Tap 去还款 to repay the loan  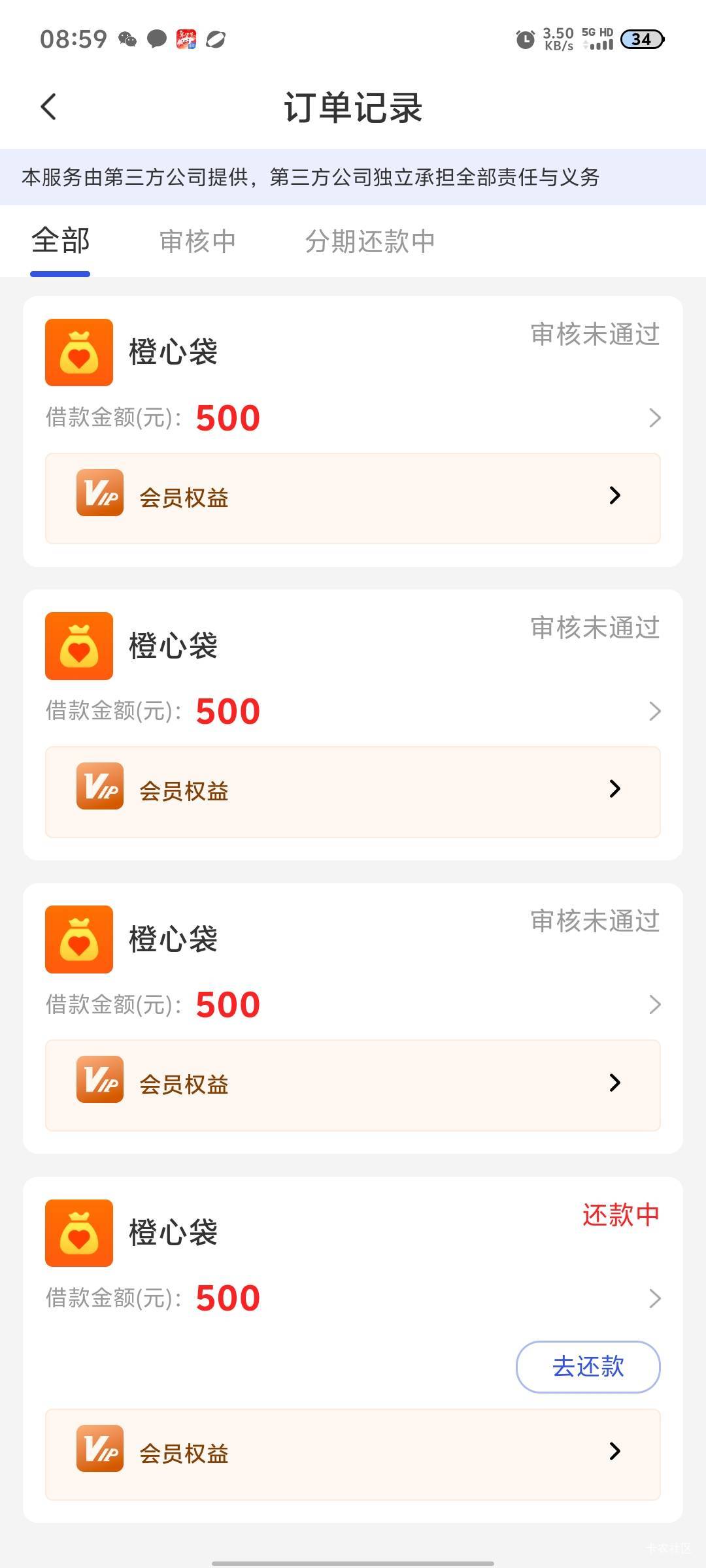[x=588, y=1367]
